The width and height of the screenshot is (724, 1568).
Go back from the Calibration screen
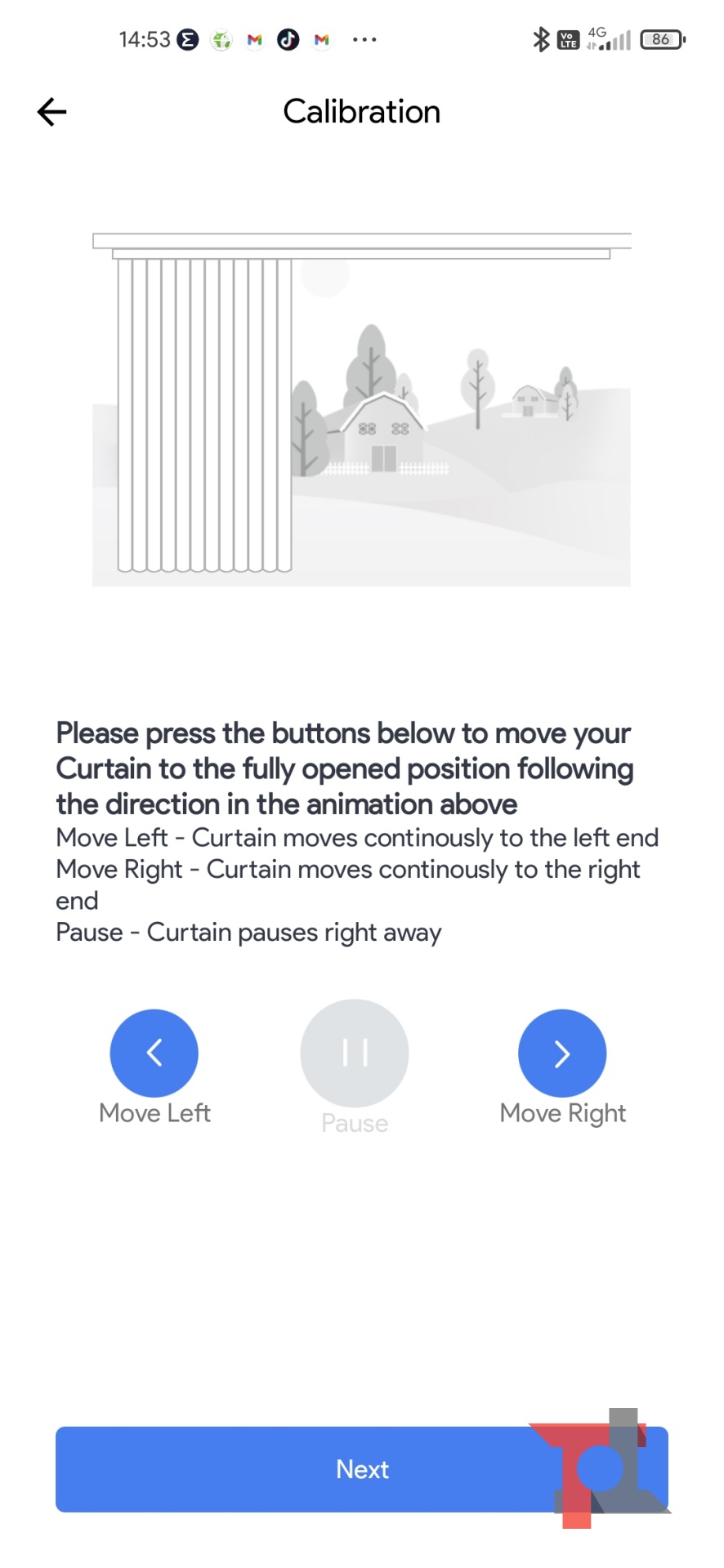(51, 112)
